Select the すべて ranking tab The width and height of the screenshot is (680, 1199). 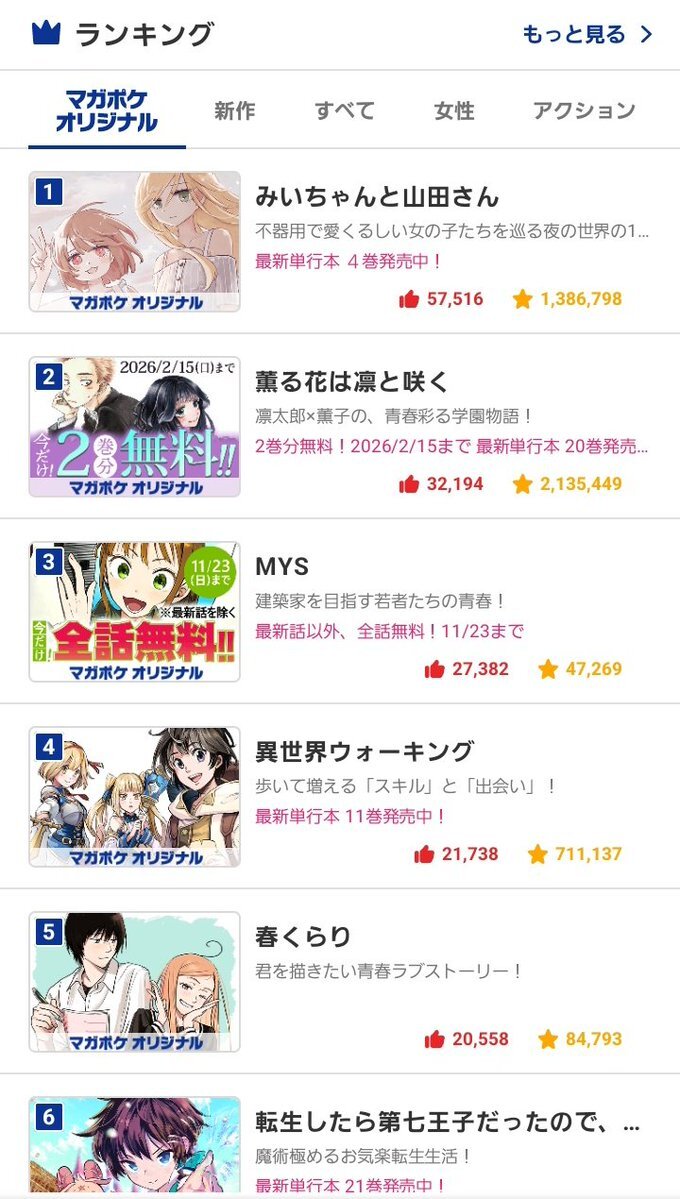pyautogui.click(x=344, y=111)
